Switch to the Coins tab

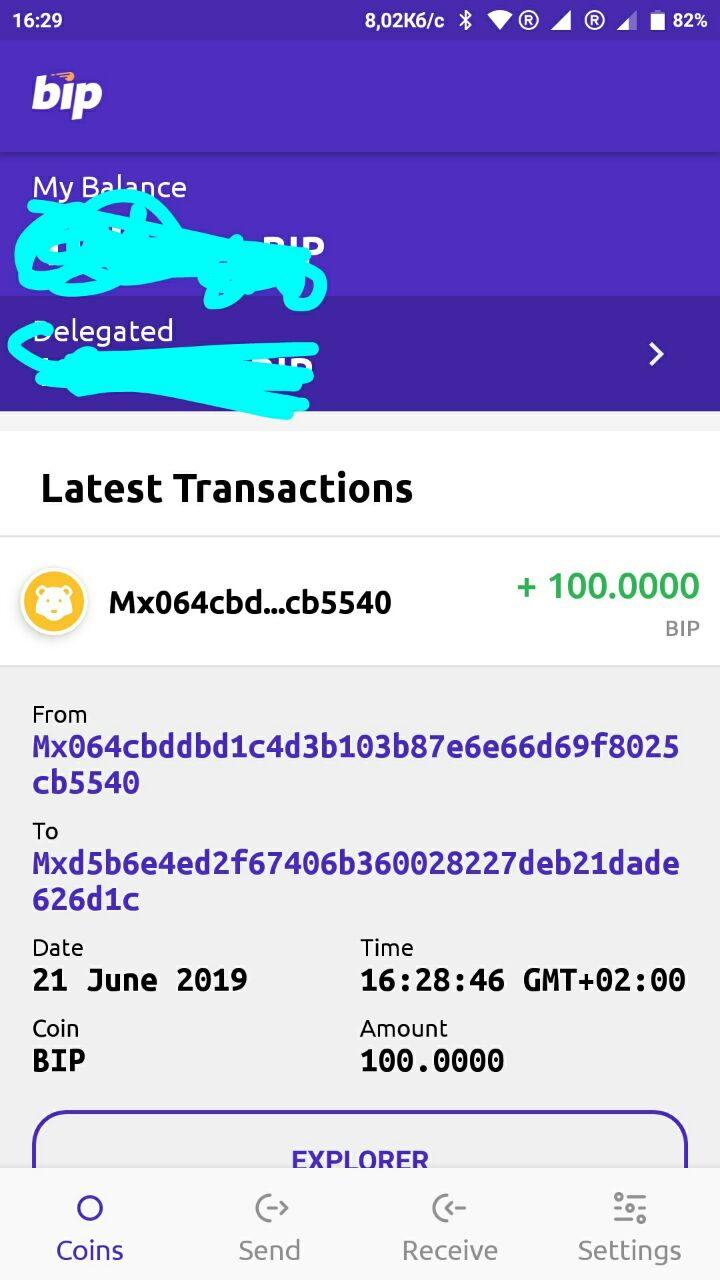[90, 1226]
